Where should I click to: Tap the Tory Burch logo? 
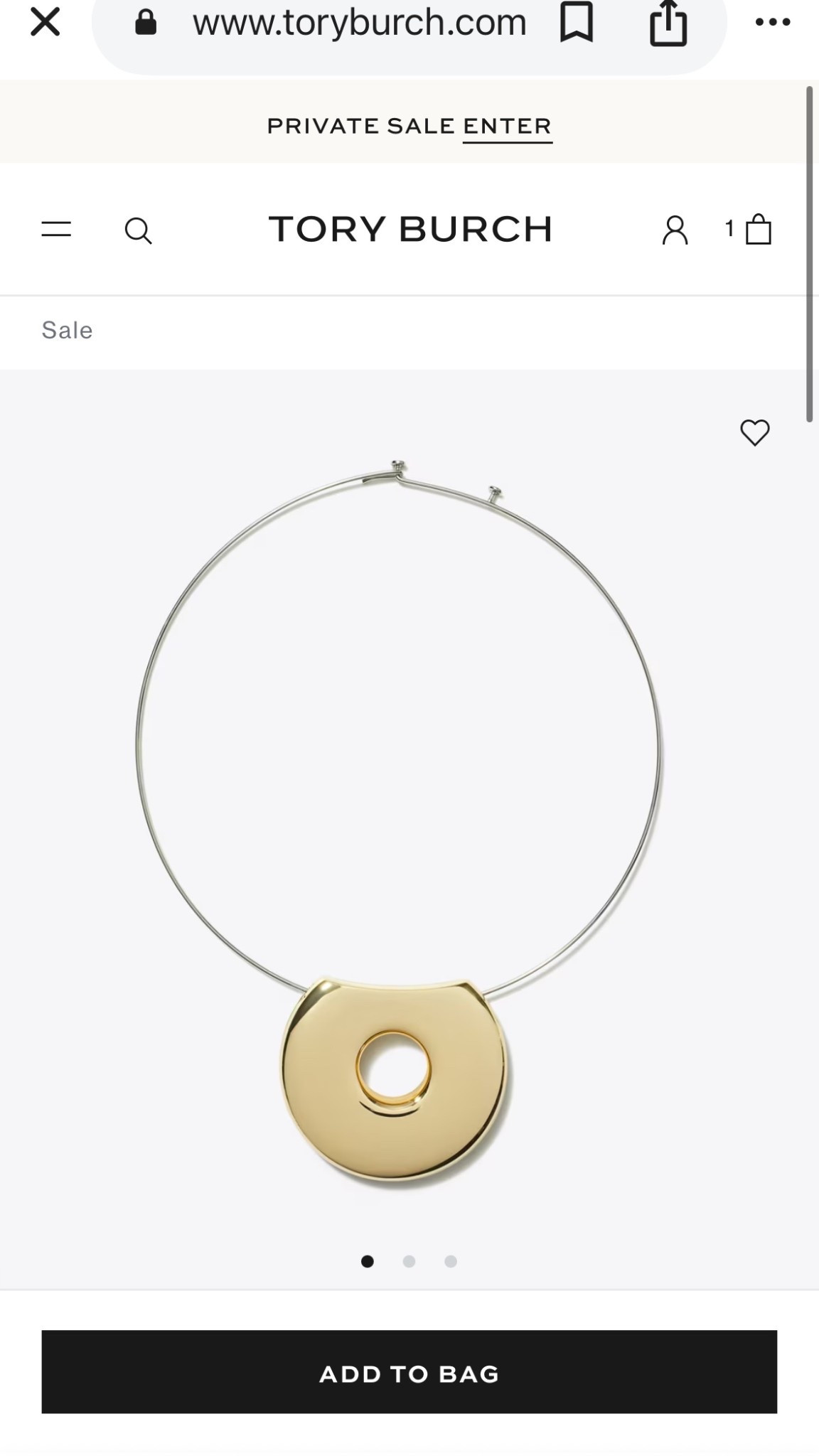(x=409, y=229)
